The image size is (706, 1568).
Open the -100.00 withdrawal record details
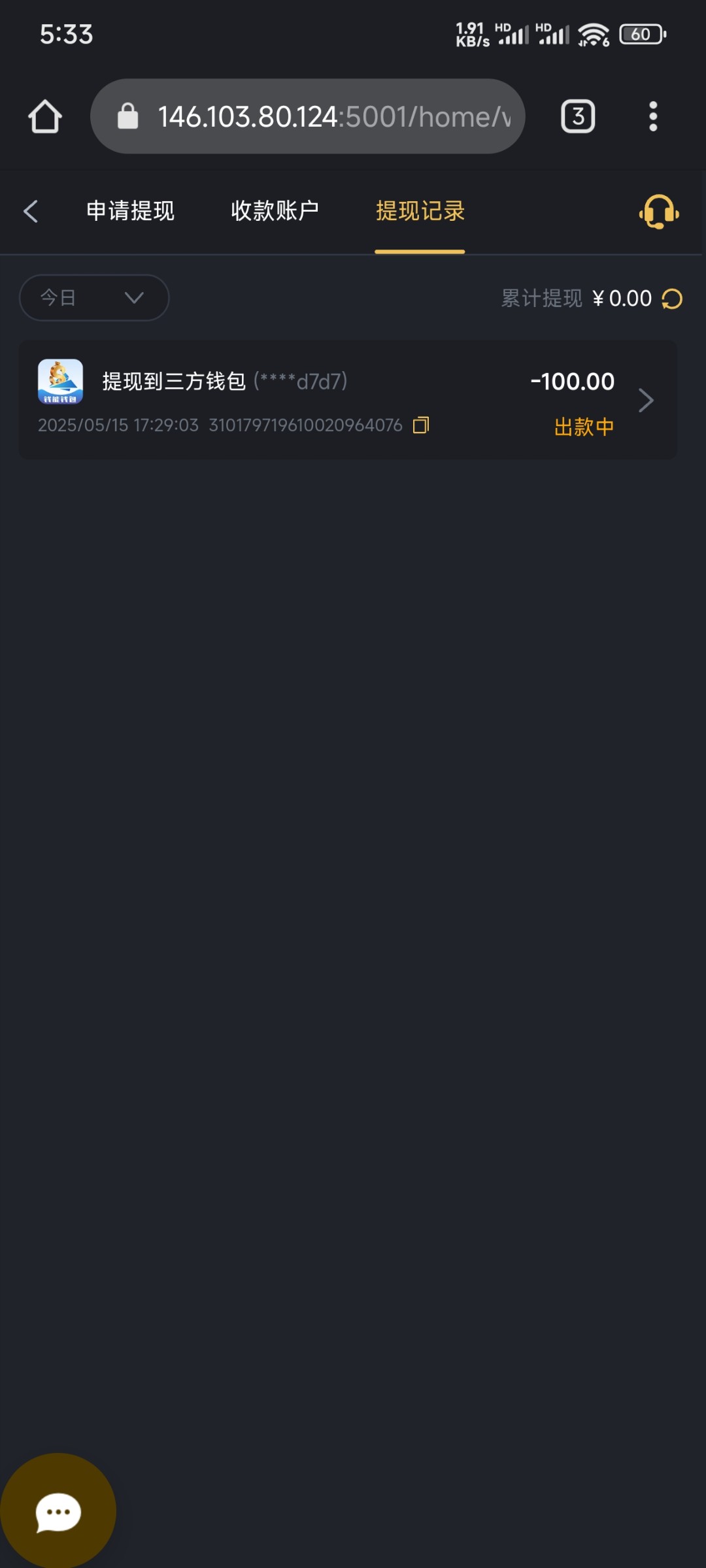tap(348, 400)
